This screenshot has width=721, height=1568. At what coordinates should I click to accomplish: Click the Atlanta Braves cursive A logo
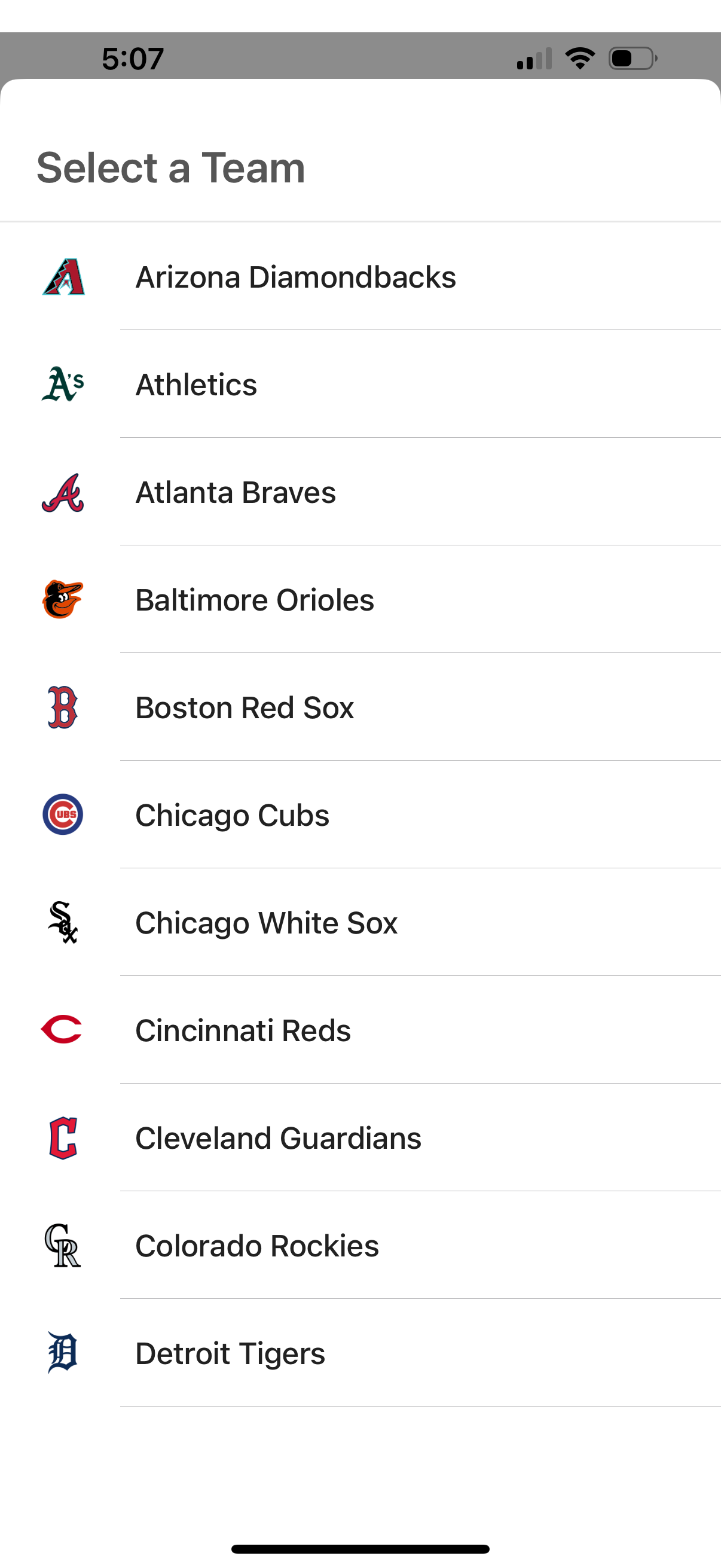click(63, 492)
